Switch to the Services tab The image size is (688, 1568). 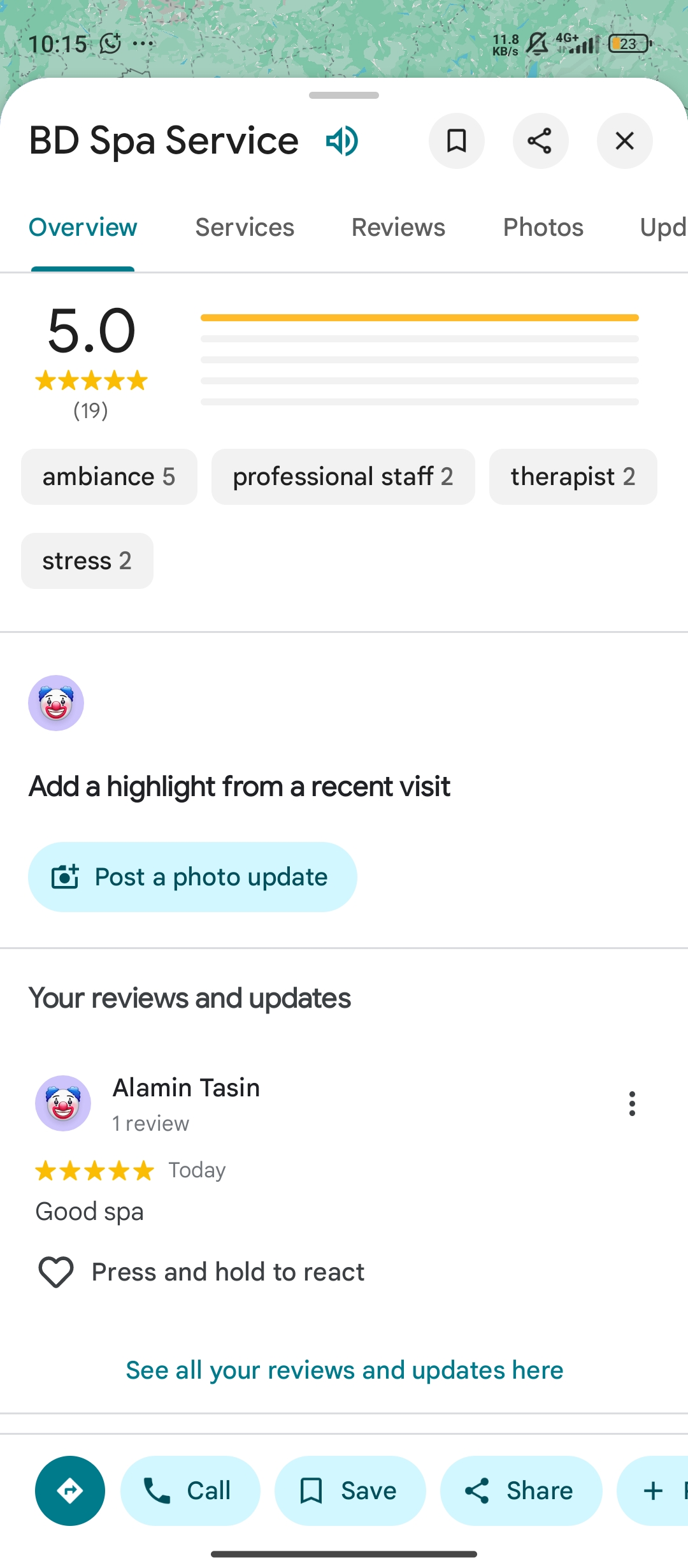point(245,228)
